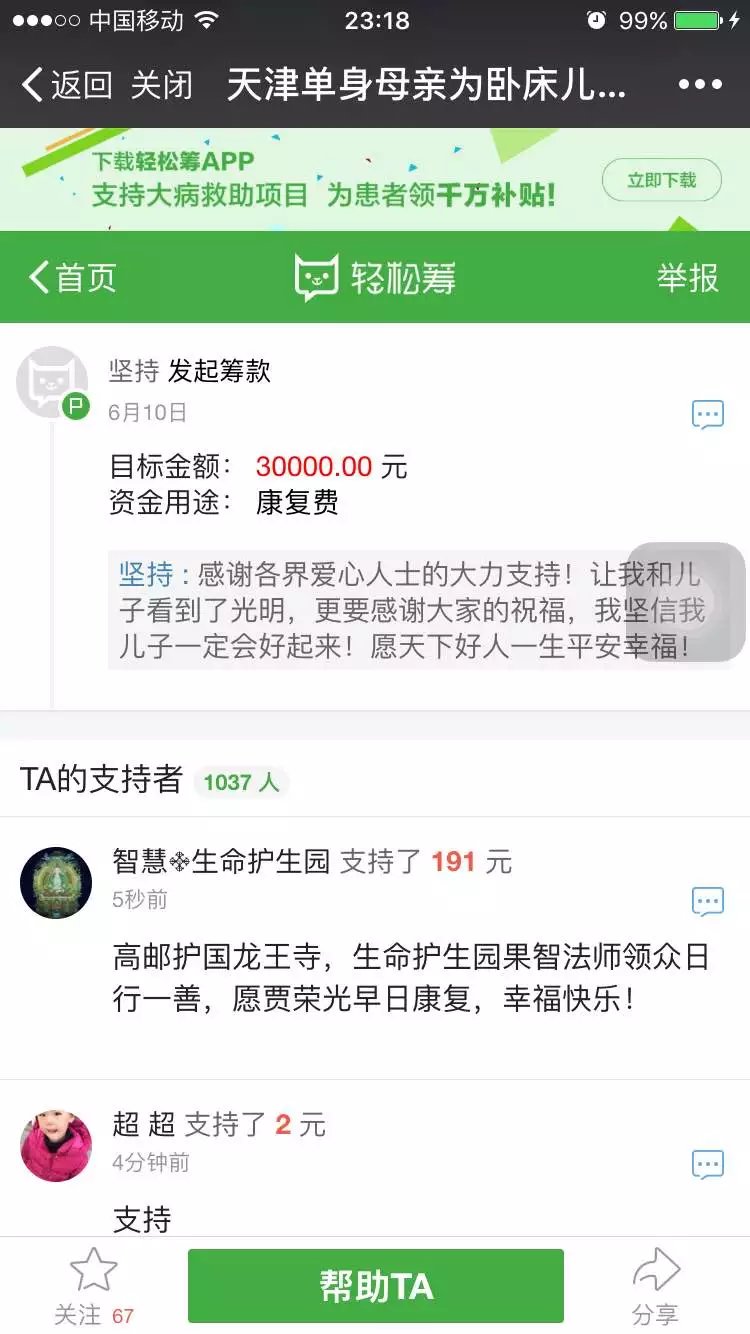Open the three-dot overflow menu
The height and width of the screenshot is (1334, 750).
(700, 85)
